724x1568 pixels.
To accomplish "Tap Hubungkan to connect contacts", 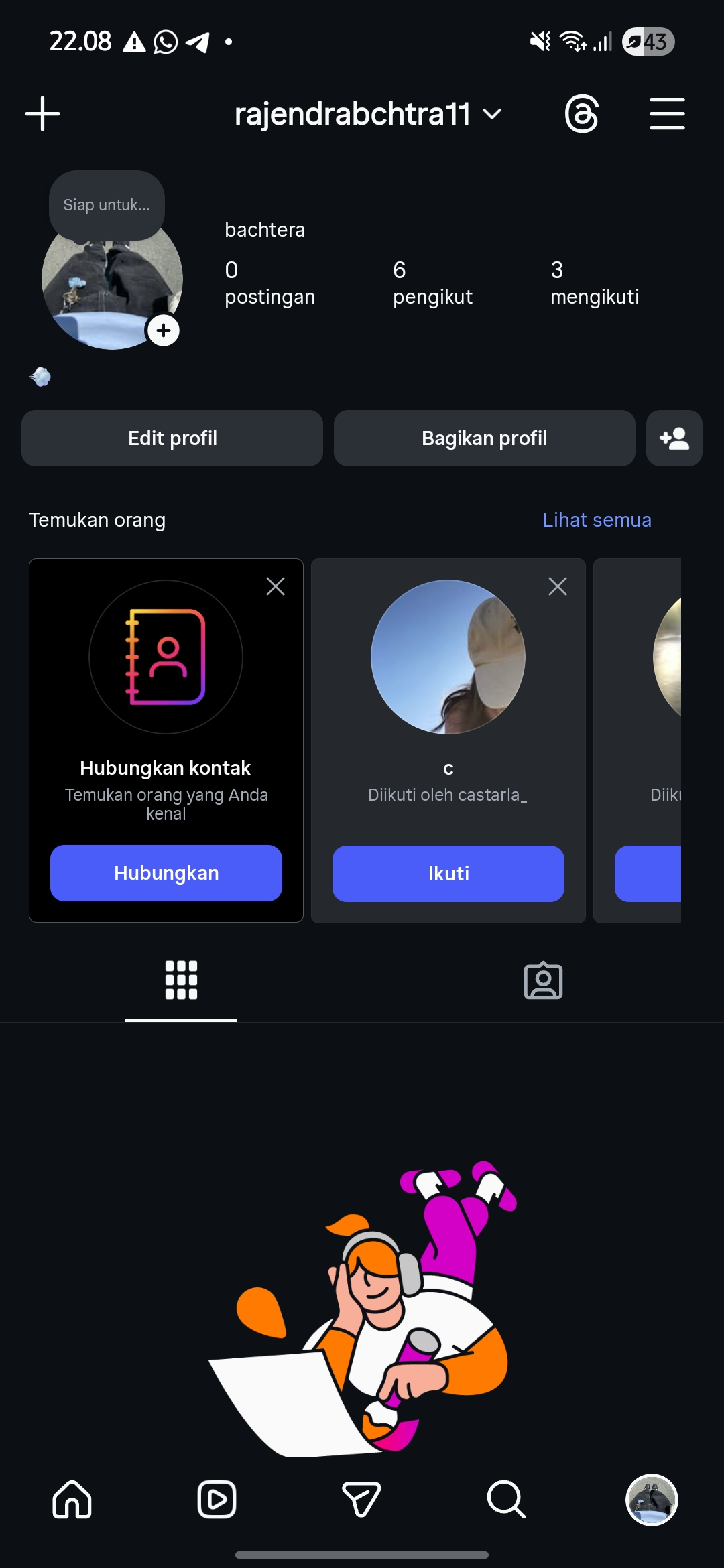I will pos(166,873).
